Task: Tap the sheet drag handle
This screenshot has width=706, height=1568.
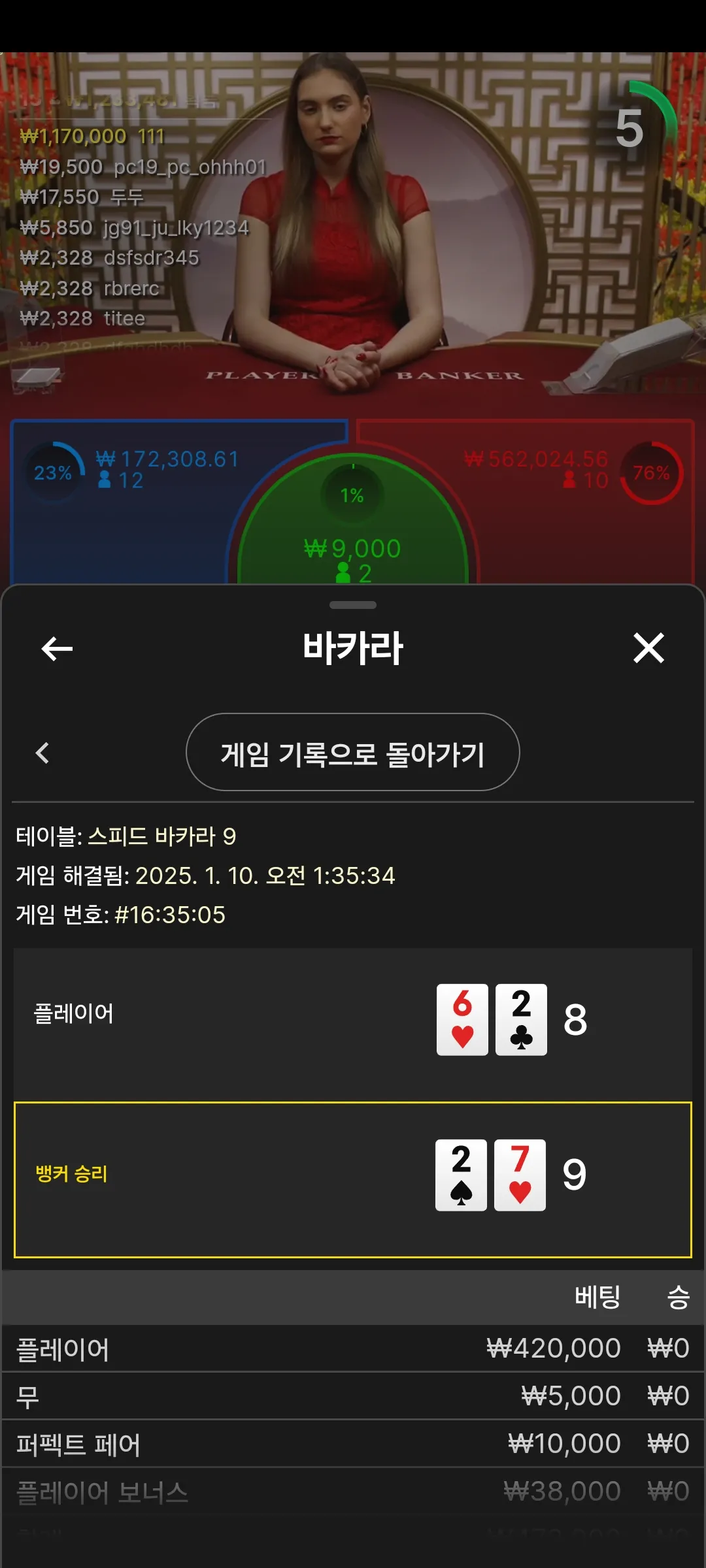Action: click(x=353, y=605)
